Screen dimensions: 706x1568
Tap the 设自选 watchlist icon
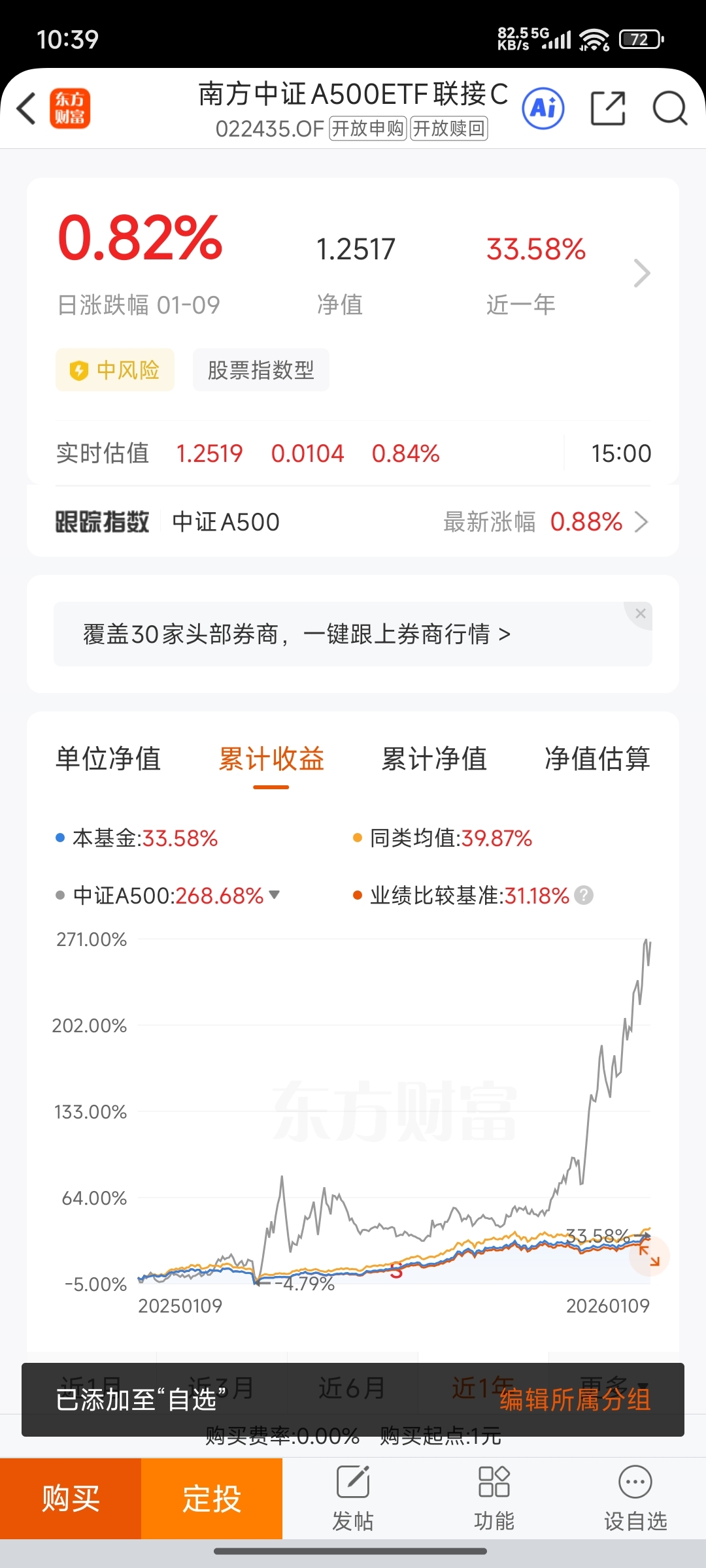click(x=635, y=1495)
